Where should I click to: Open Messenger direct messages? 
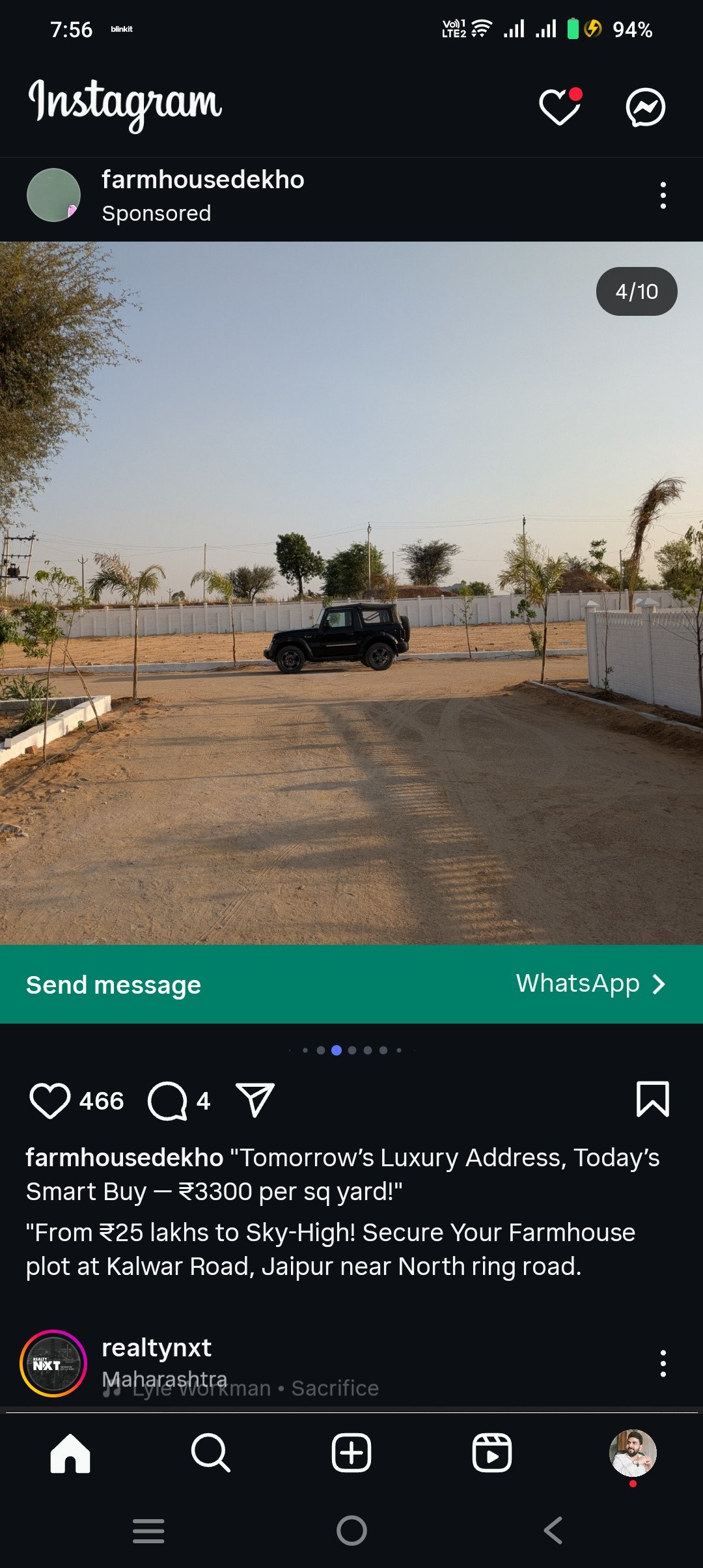645,107
